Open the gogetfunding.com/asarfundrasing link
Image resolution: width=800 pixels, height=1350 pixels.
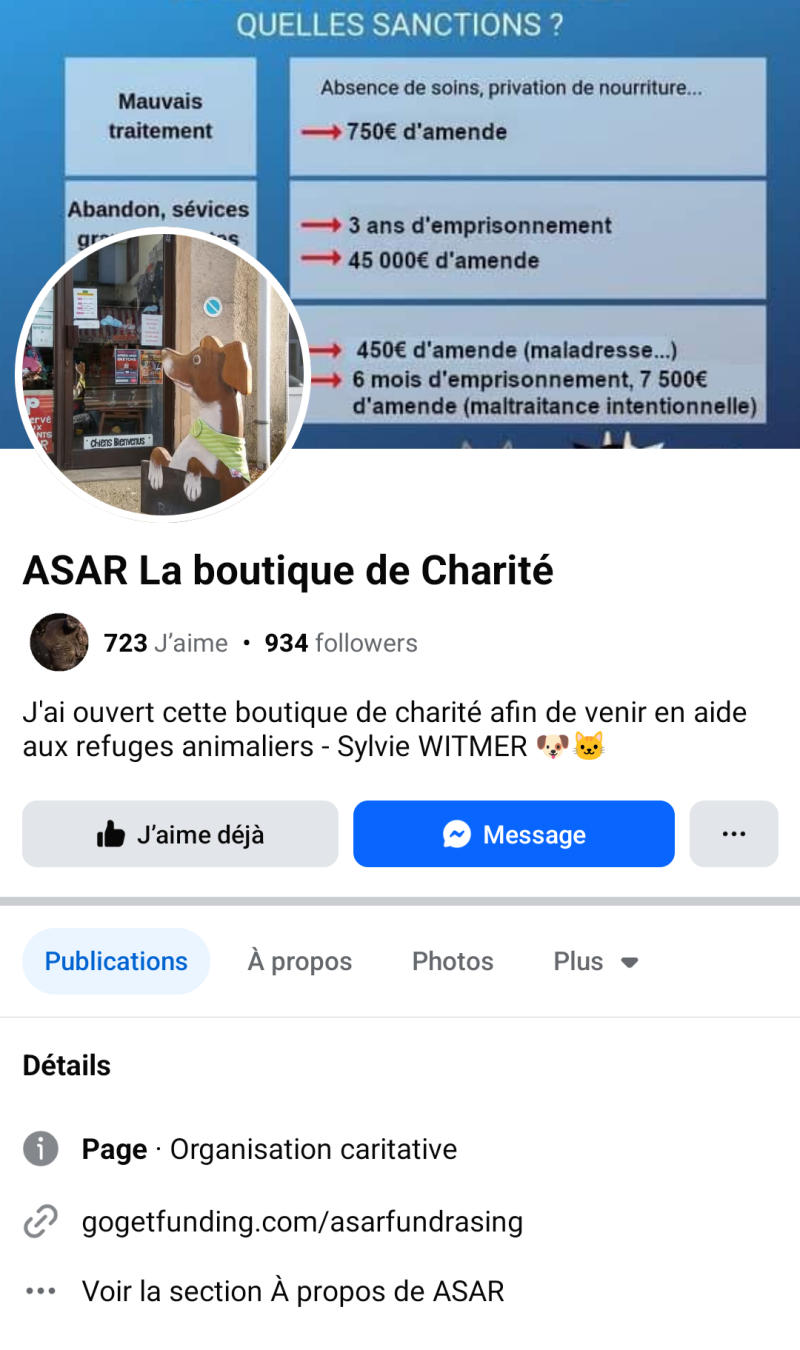tap(302, 1221)
